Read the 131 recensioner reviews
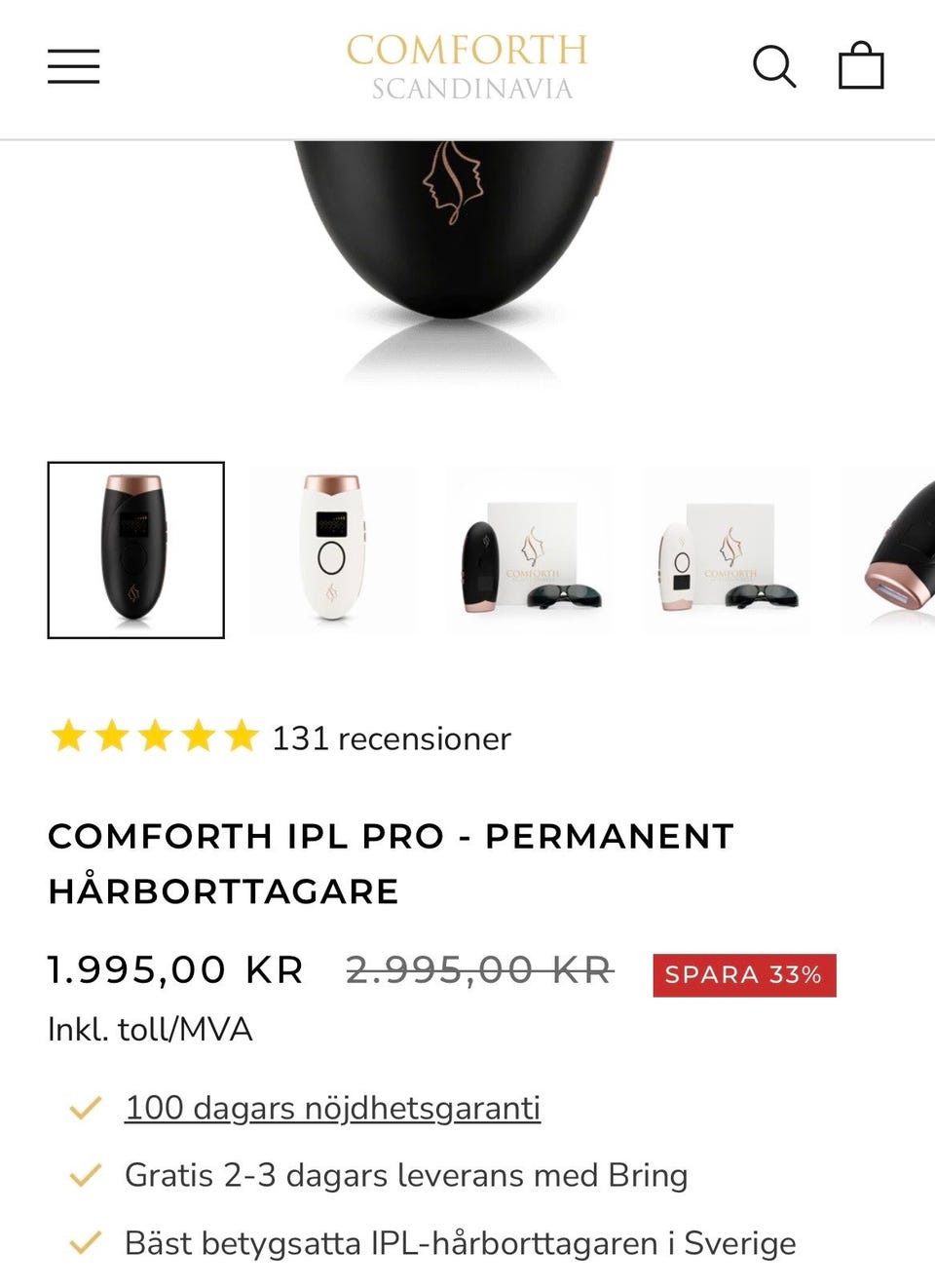Image resolution: width=935 pixels, height=1288 pixels. 391,739
